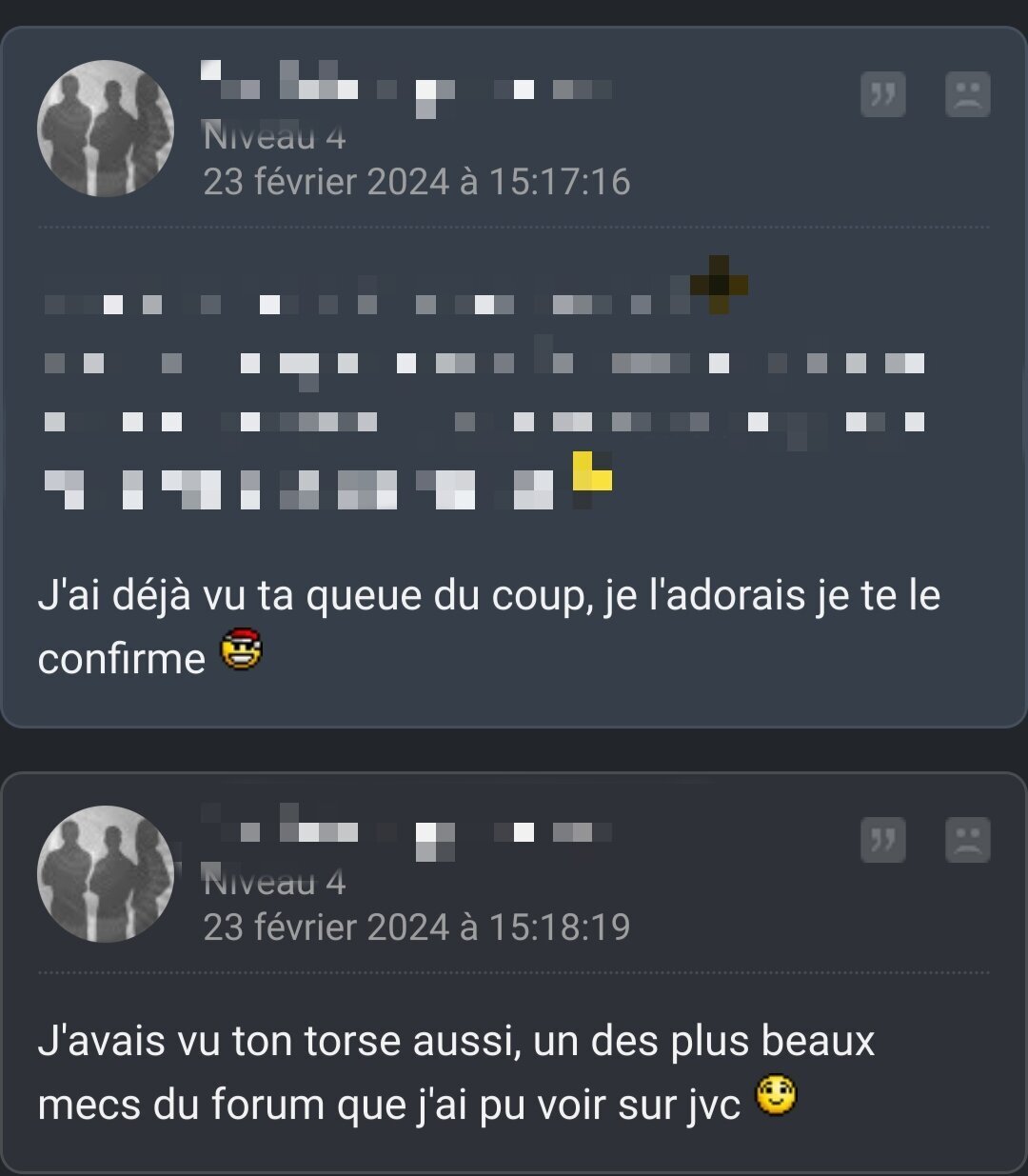Report the post from 15:17:16
The image size is (1028, 1176).
tap(967, 95)
